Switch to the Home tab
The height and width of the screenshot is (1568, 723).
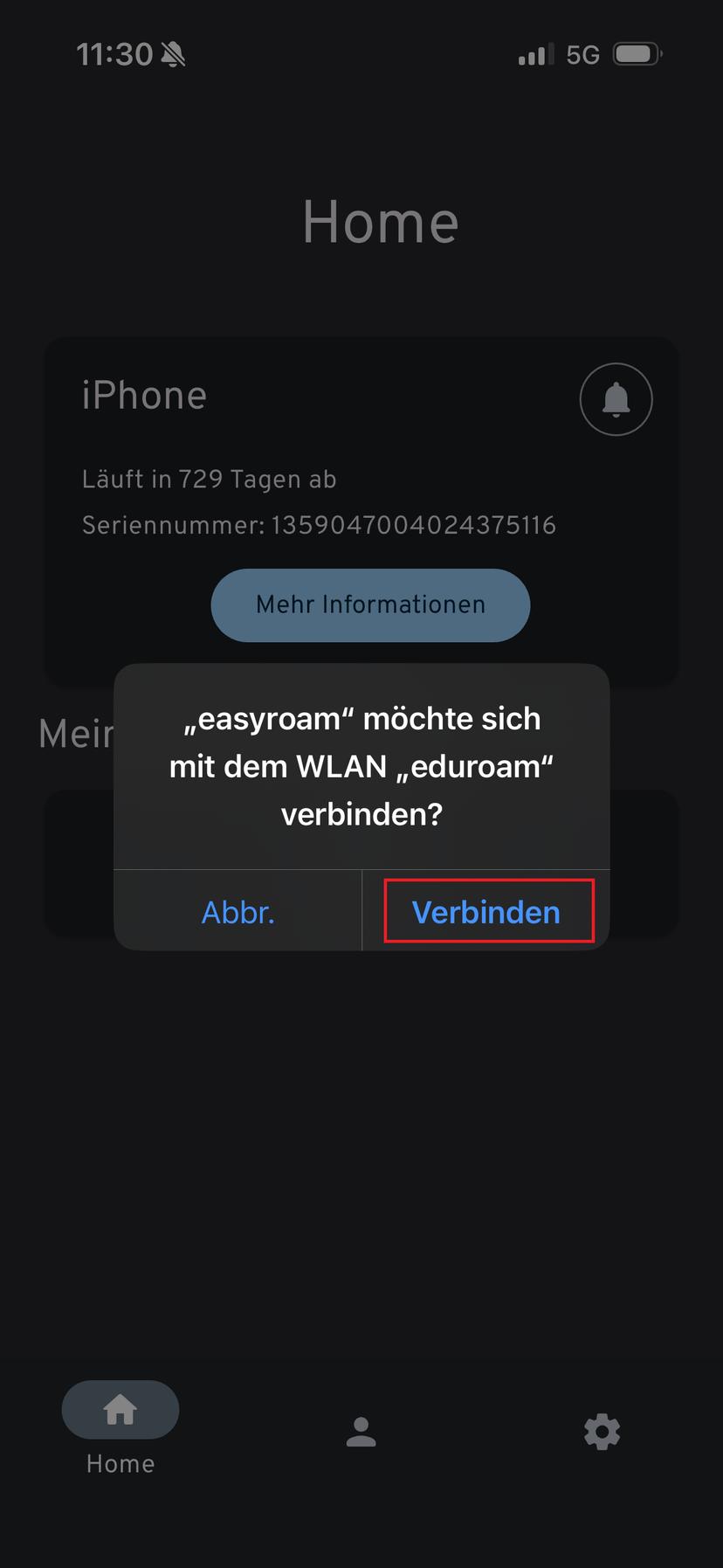(x=120, y=1428)
